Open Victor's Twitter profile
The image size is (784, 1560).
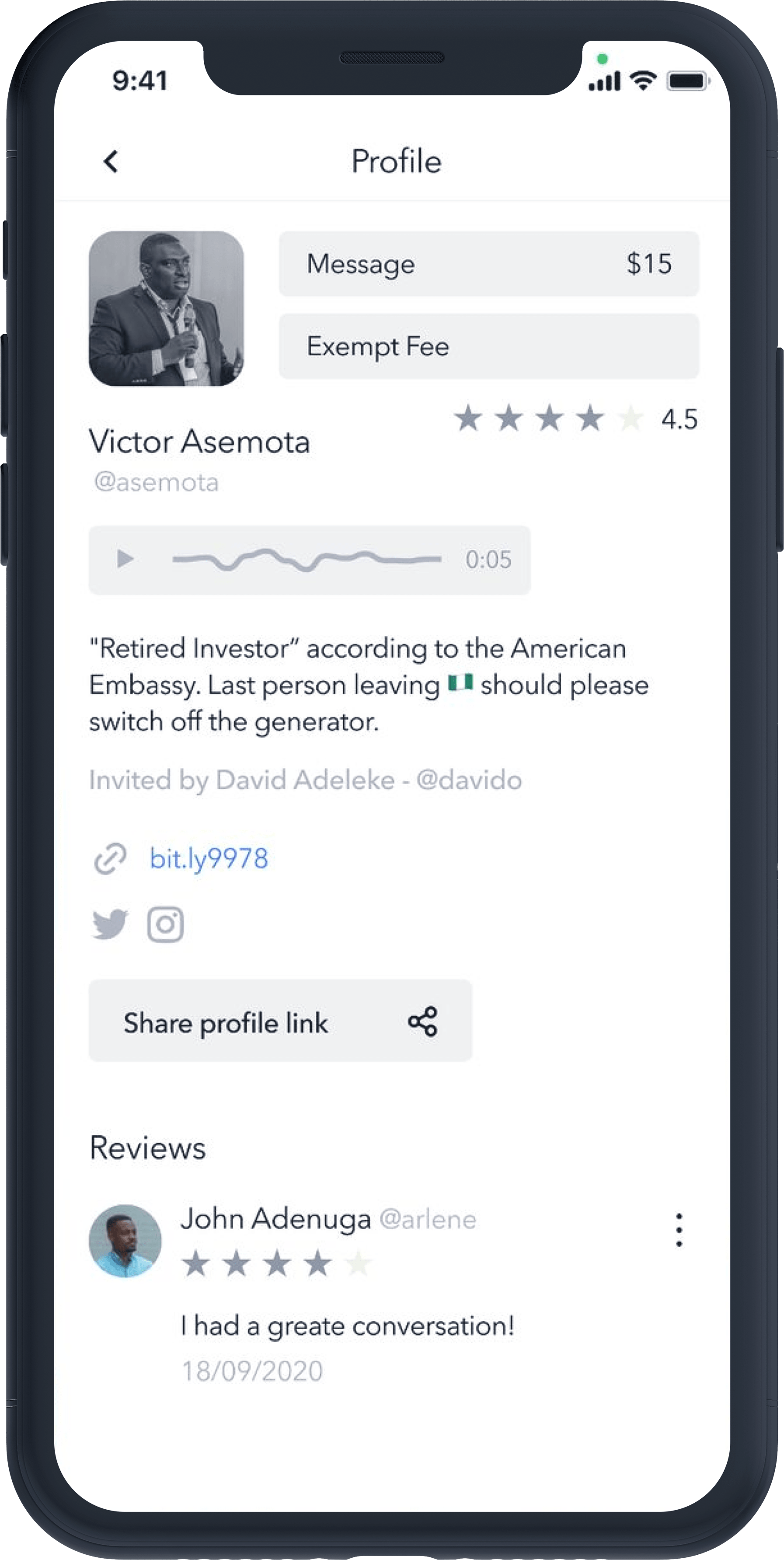click(x=110, y=924)
